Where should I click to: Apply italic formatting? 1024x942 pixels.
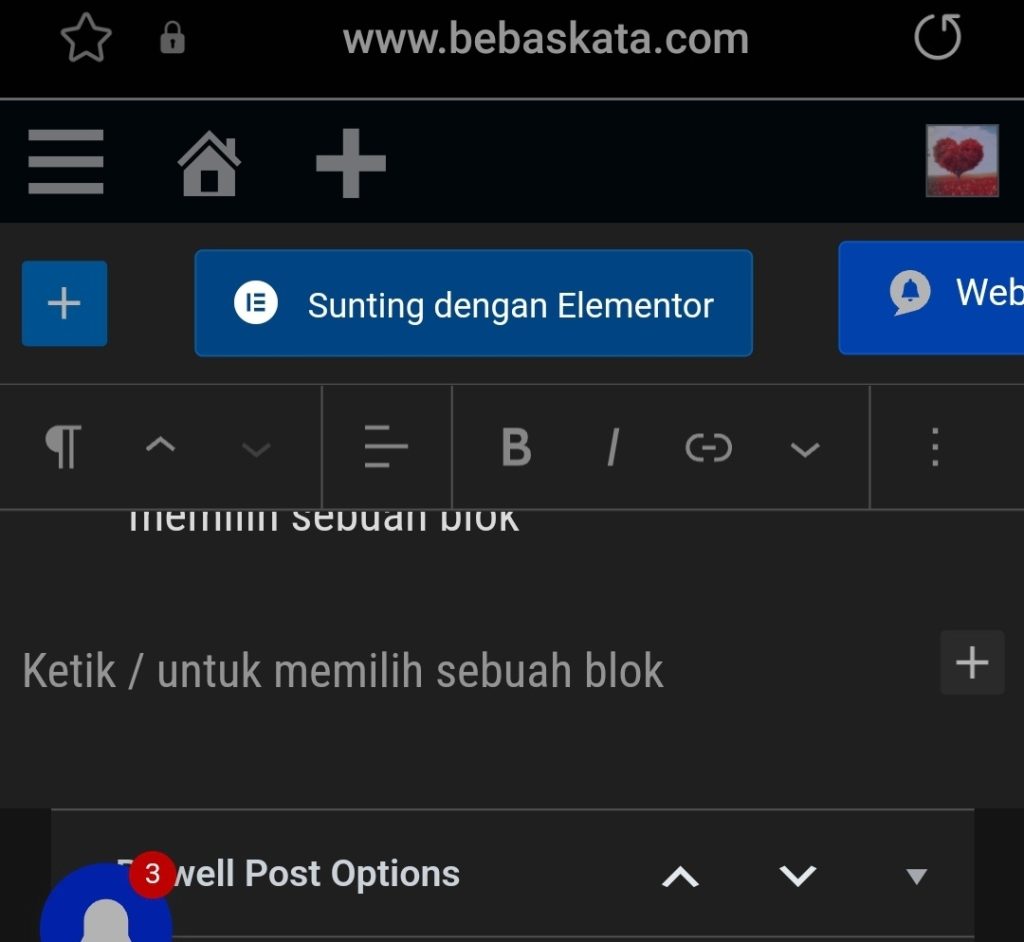[613, 447]
